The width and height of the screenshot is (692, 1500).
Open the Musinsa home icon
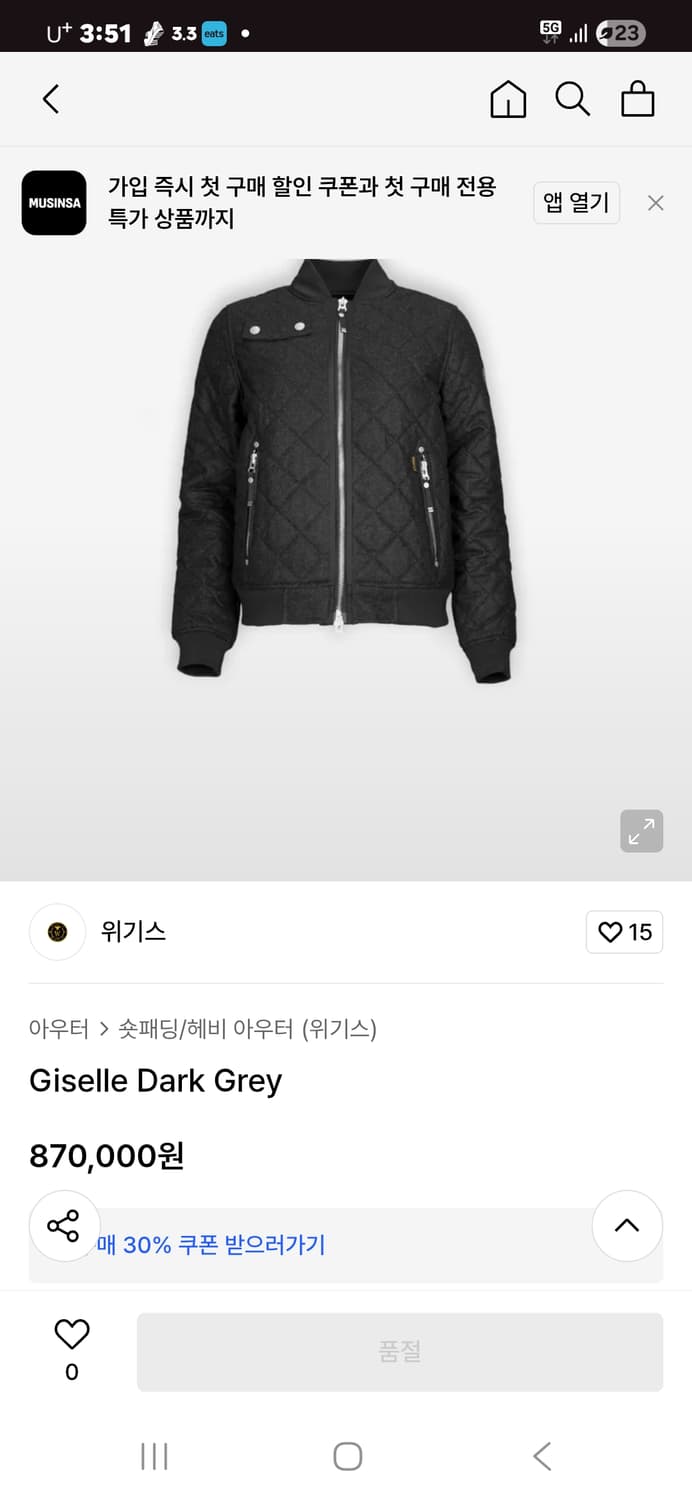[508, 99]
